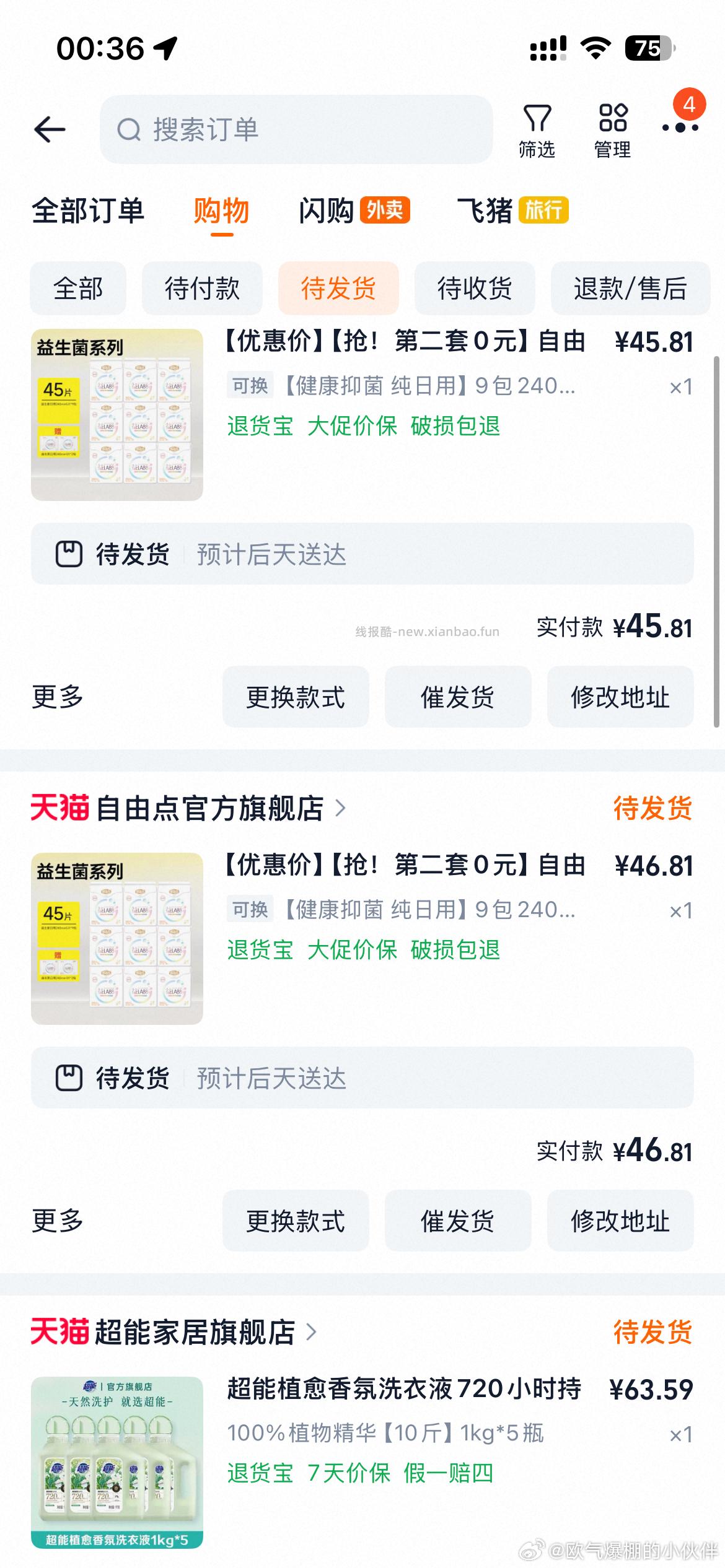The width and height of the screenshot is (725, 1568).
Task: Open the more options icon with badge 4
Action: click(x=679, y=127)
